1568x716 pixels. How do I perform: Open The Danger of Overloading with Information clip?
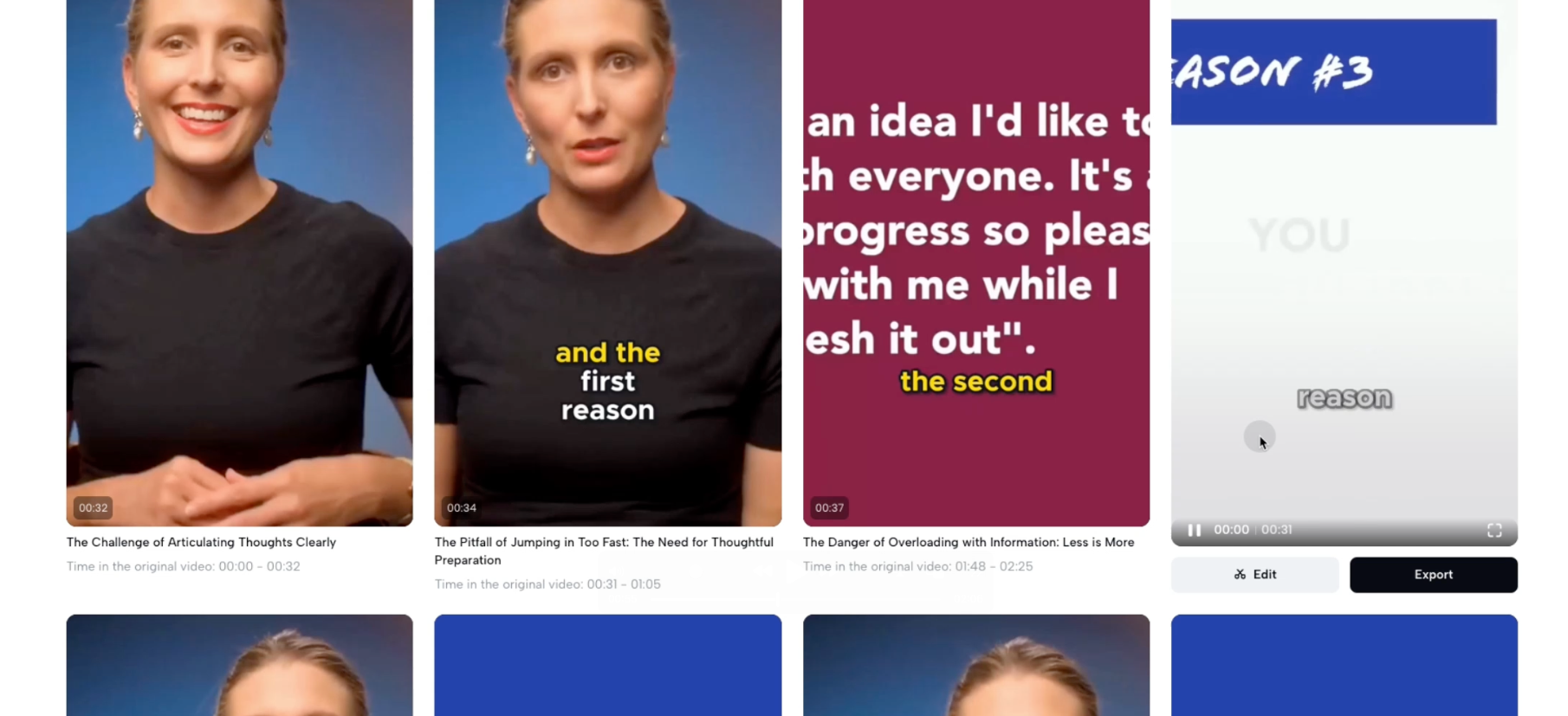pyautogui.click(x=975, y=260)
